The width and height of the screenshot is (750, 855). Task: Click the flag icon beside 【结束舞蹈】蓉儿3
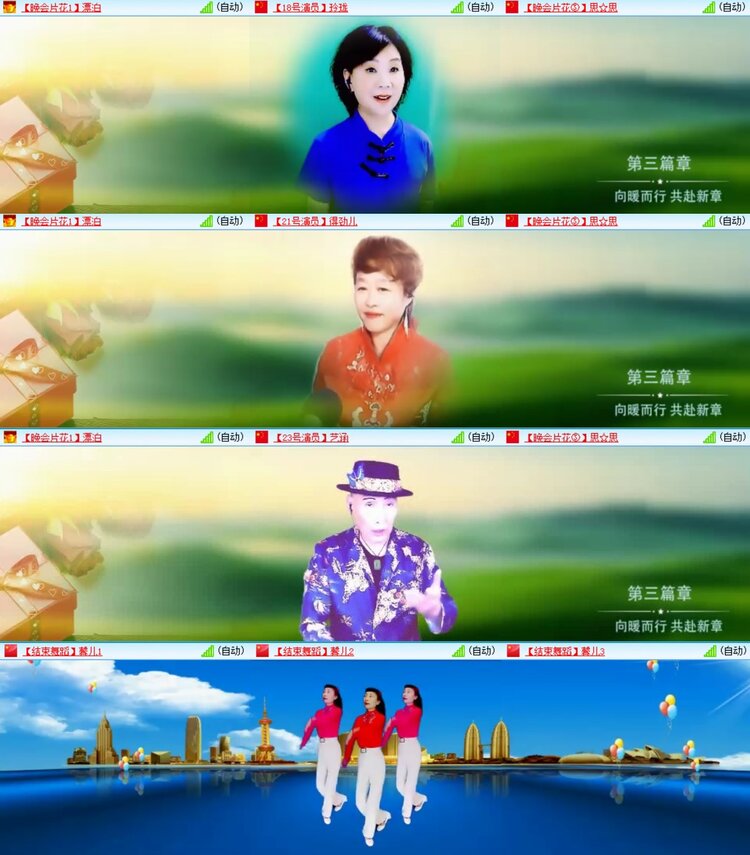512,648
